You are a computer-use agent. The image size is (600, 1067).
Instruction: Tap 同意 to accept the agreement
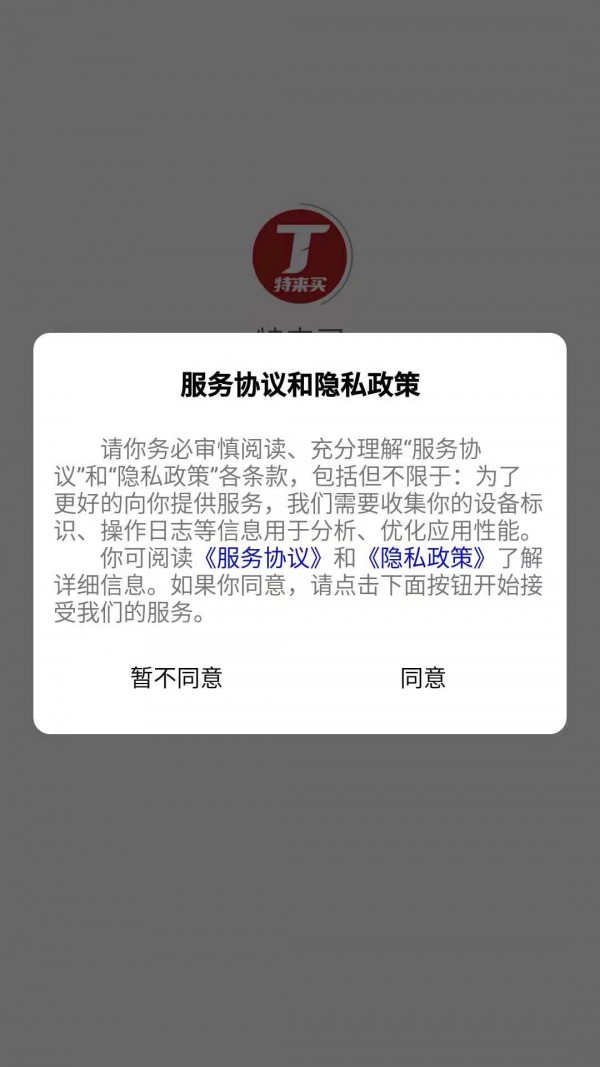(x=423, y=678)
